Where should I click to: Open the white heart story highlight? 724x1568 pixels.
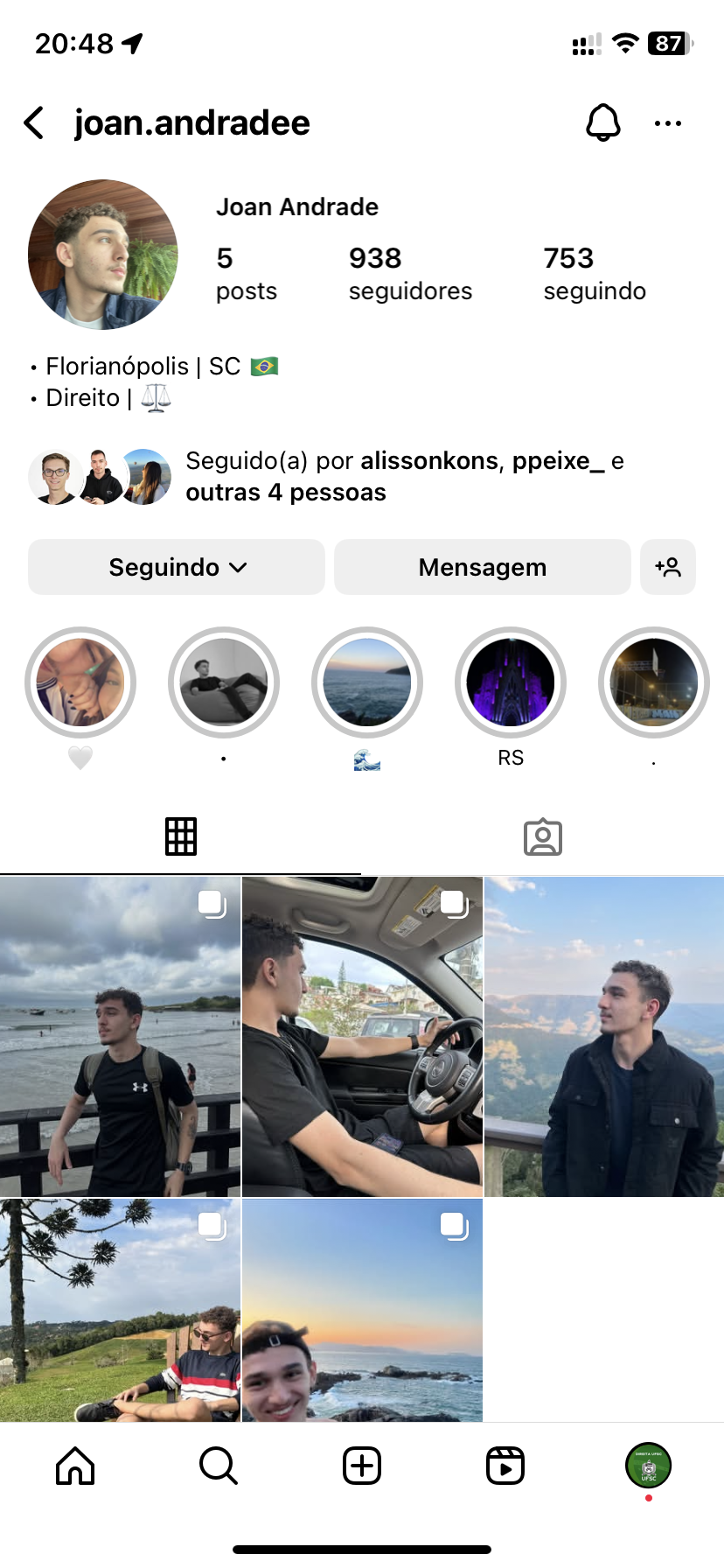80,682
